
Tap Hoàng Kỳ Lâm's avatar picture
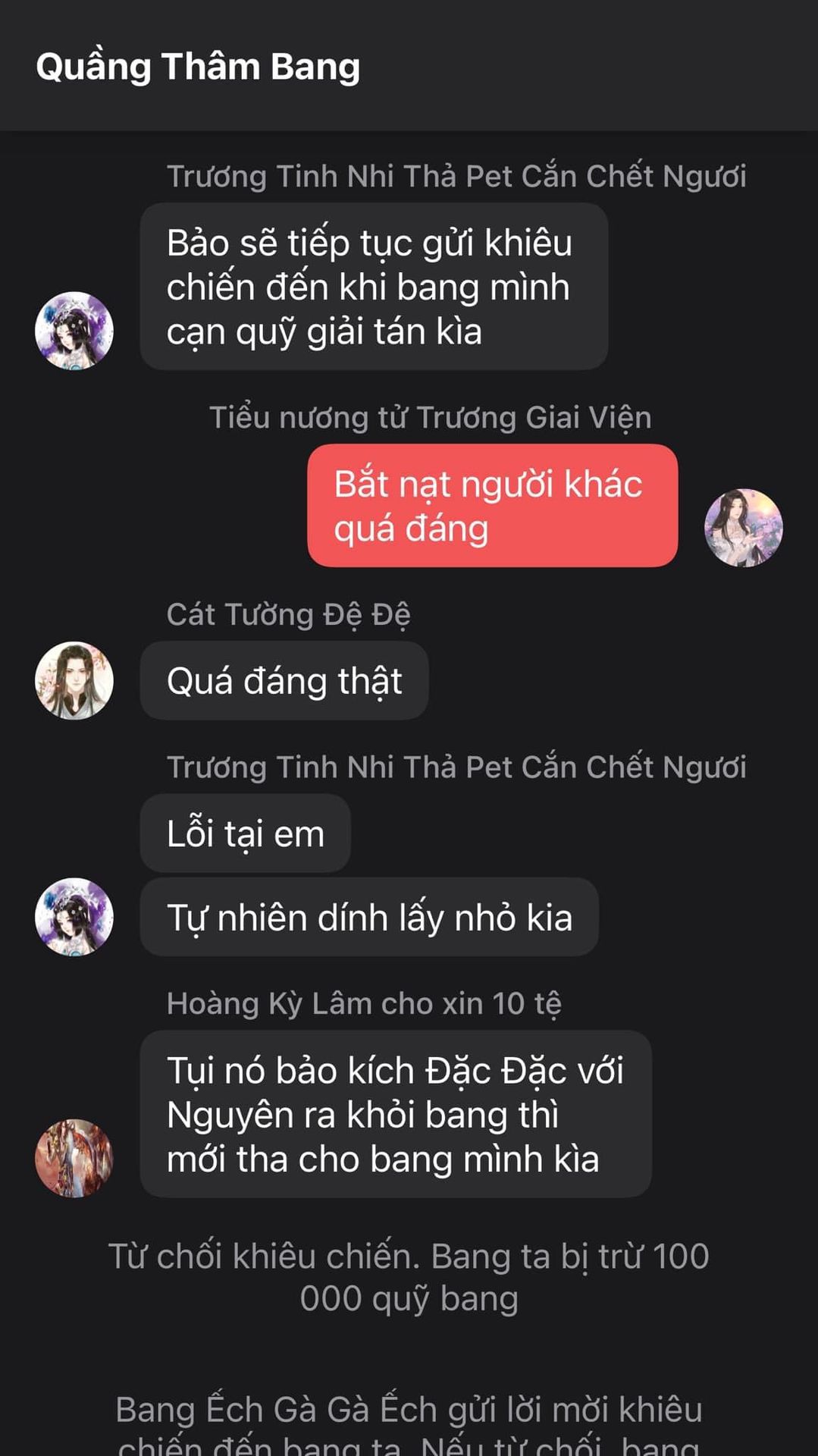(x=74, y=1158)
